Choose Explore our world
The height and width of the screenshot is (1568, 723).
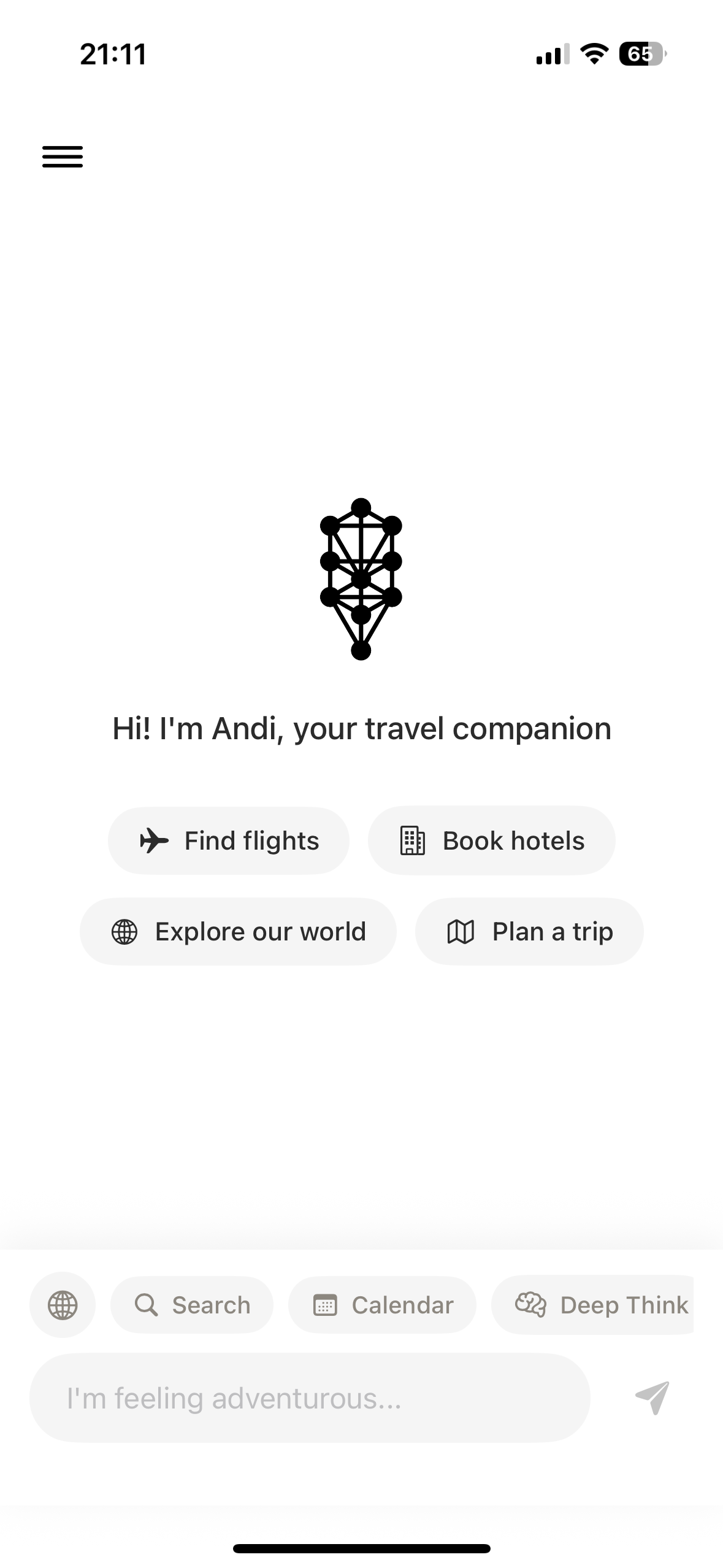[x=238, y=931]
